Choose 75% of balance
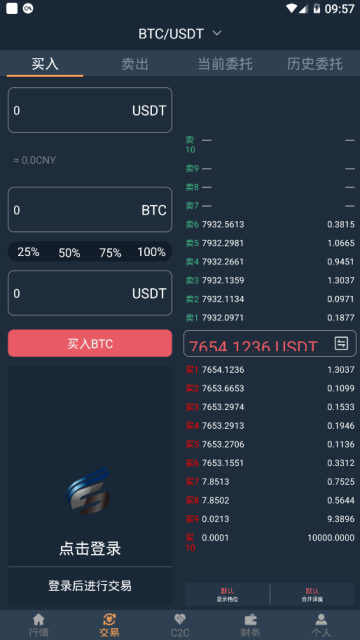360x640 pixels. coord(110,253)
